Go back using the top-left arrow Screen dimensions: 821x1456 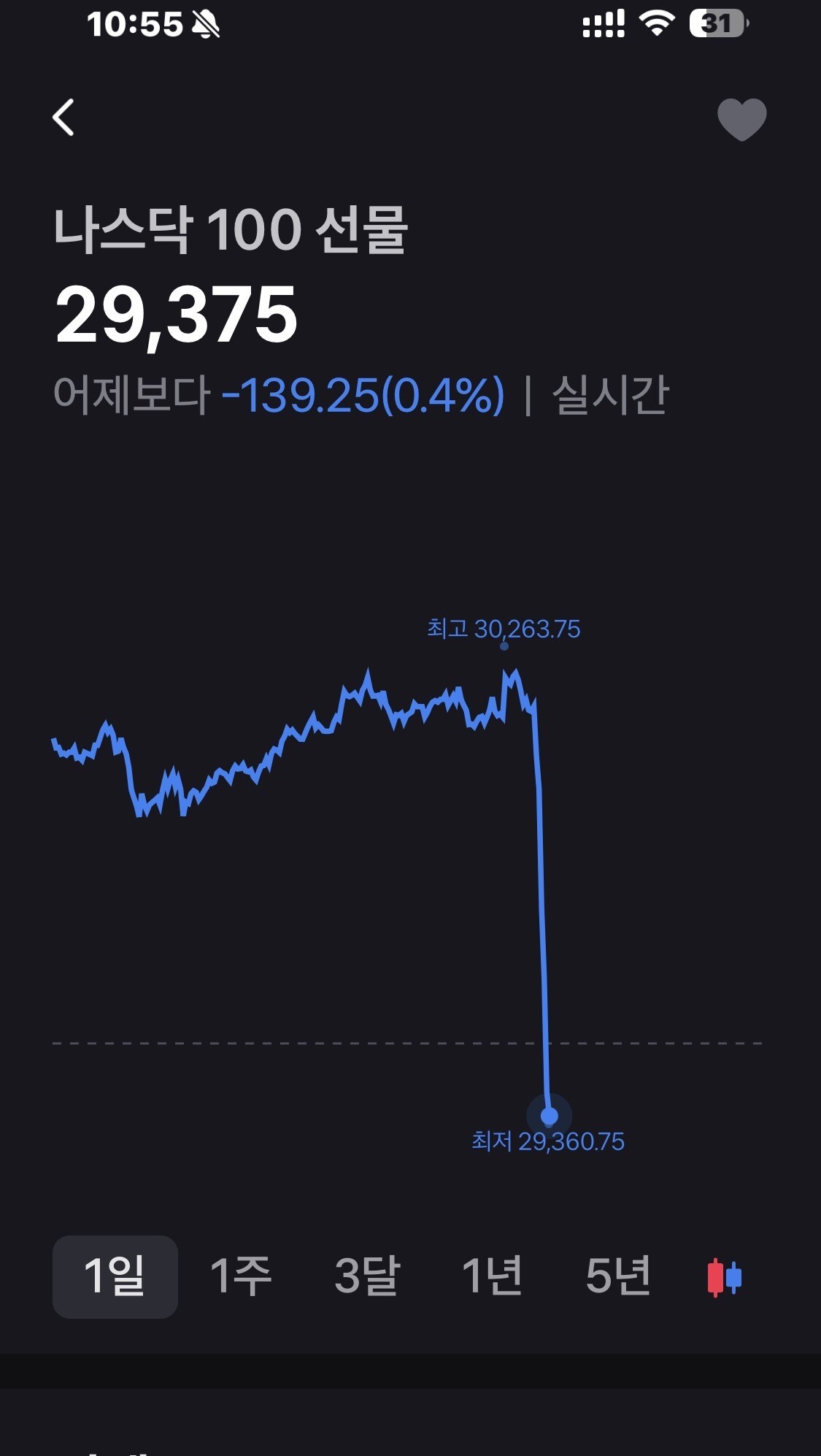(x=63, y=118)
